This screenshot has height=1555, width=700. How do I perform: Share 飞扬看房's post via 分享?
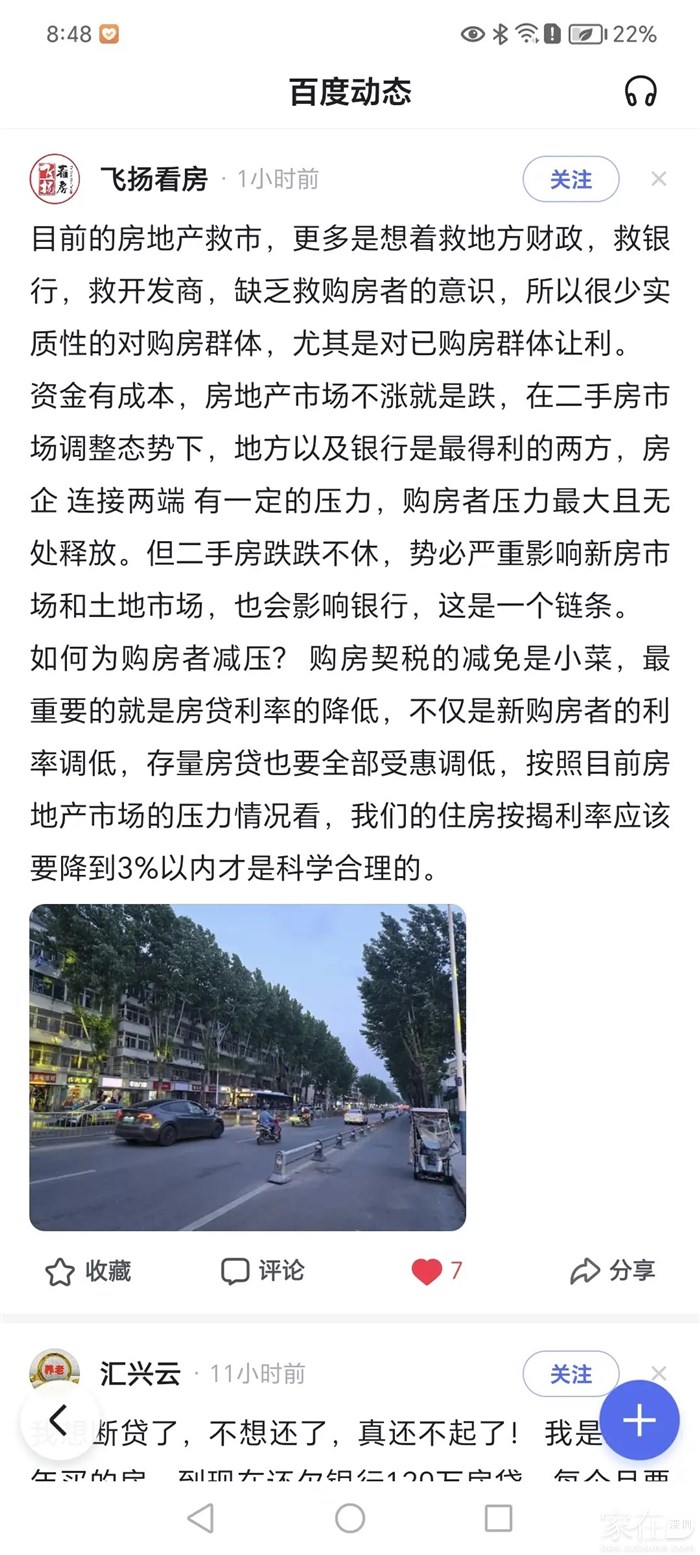coord(612,1271)
